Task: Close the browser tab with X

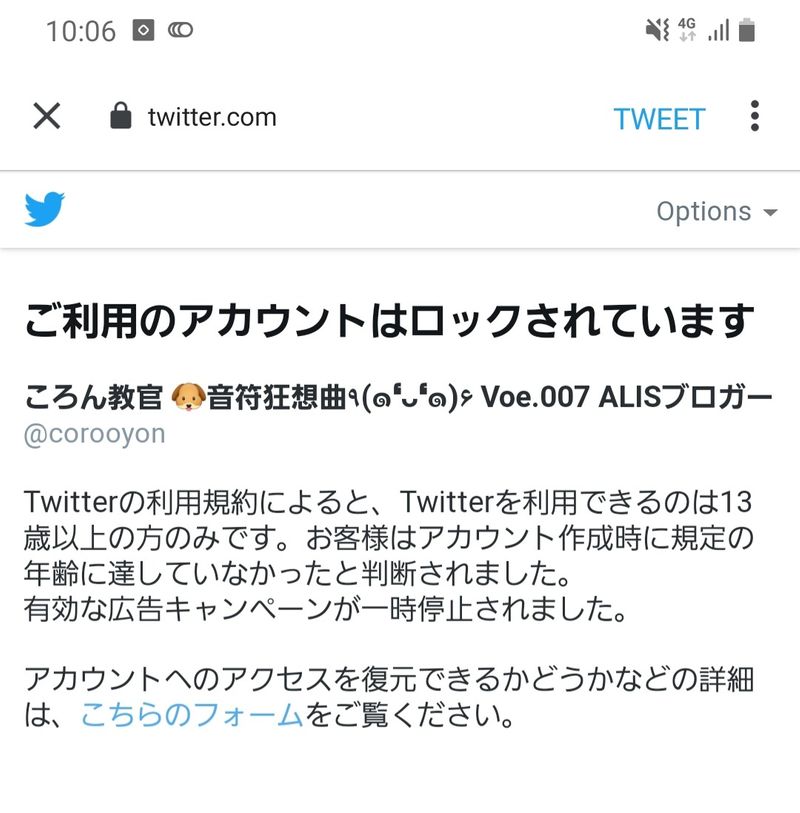Action: click(47, 117)
